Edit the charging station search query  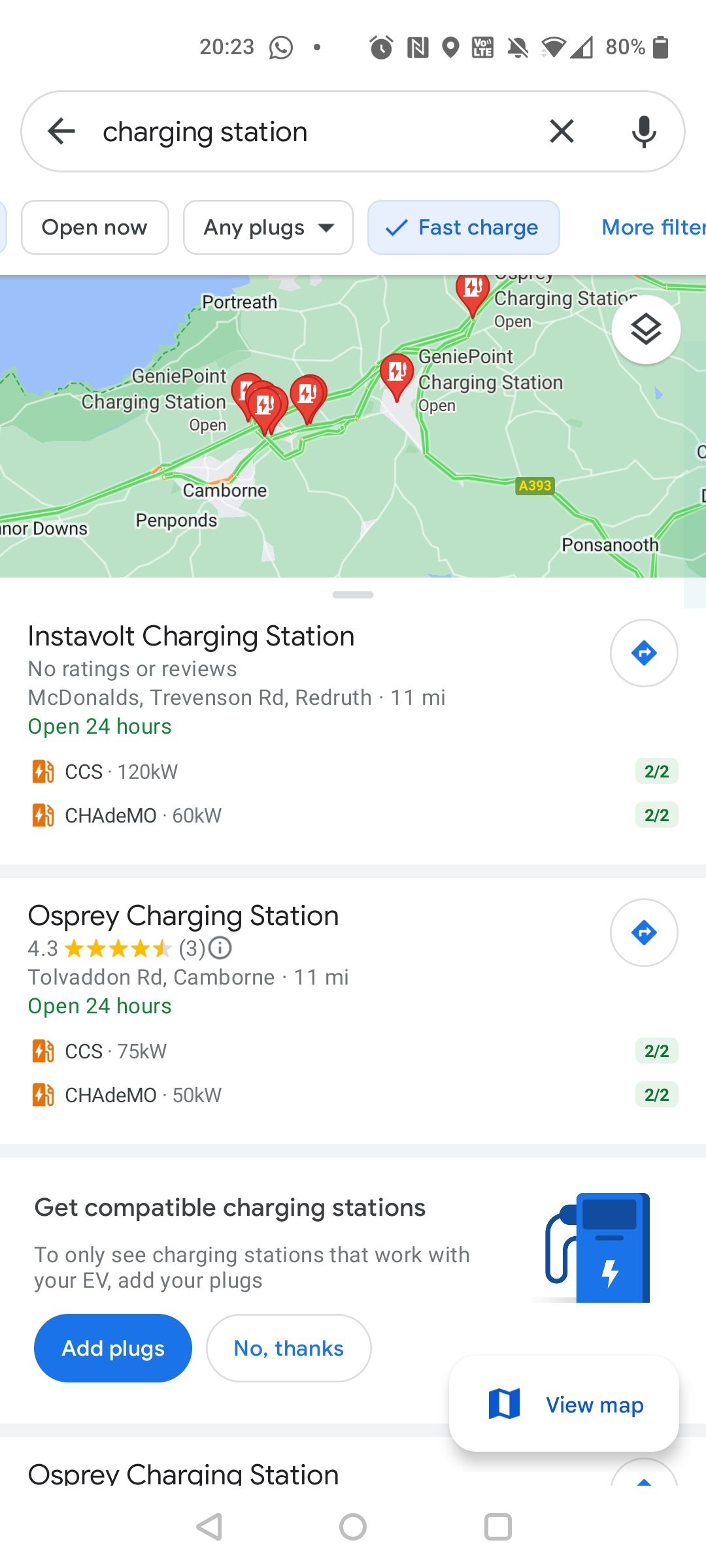(x=314, y=132)
